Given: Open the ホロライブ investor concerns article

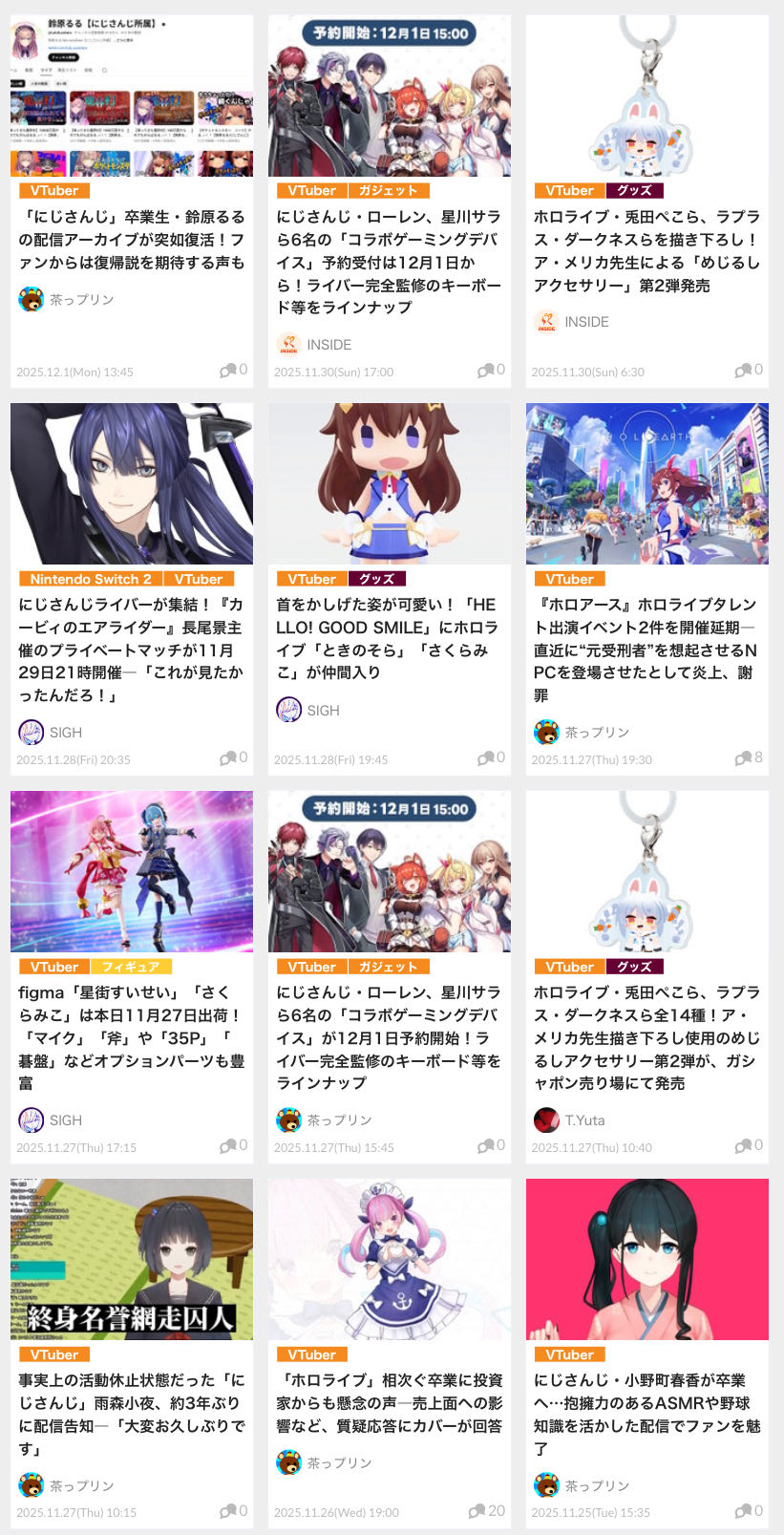Looking at the screenshot, I should tap(389, 1402).
